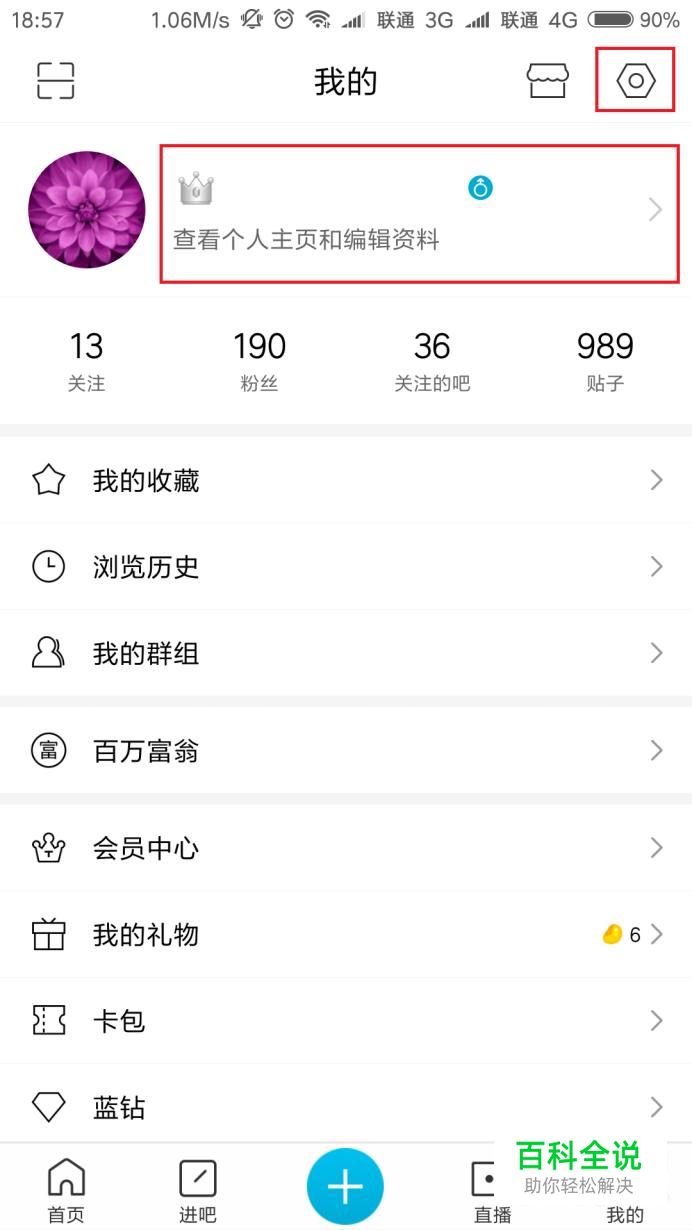692x1230 pixels.
Task: Open 会员中心 member center
Action: point(346,848)
